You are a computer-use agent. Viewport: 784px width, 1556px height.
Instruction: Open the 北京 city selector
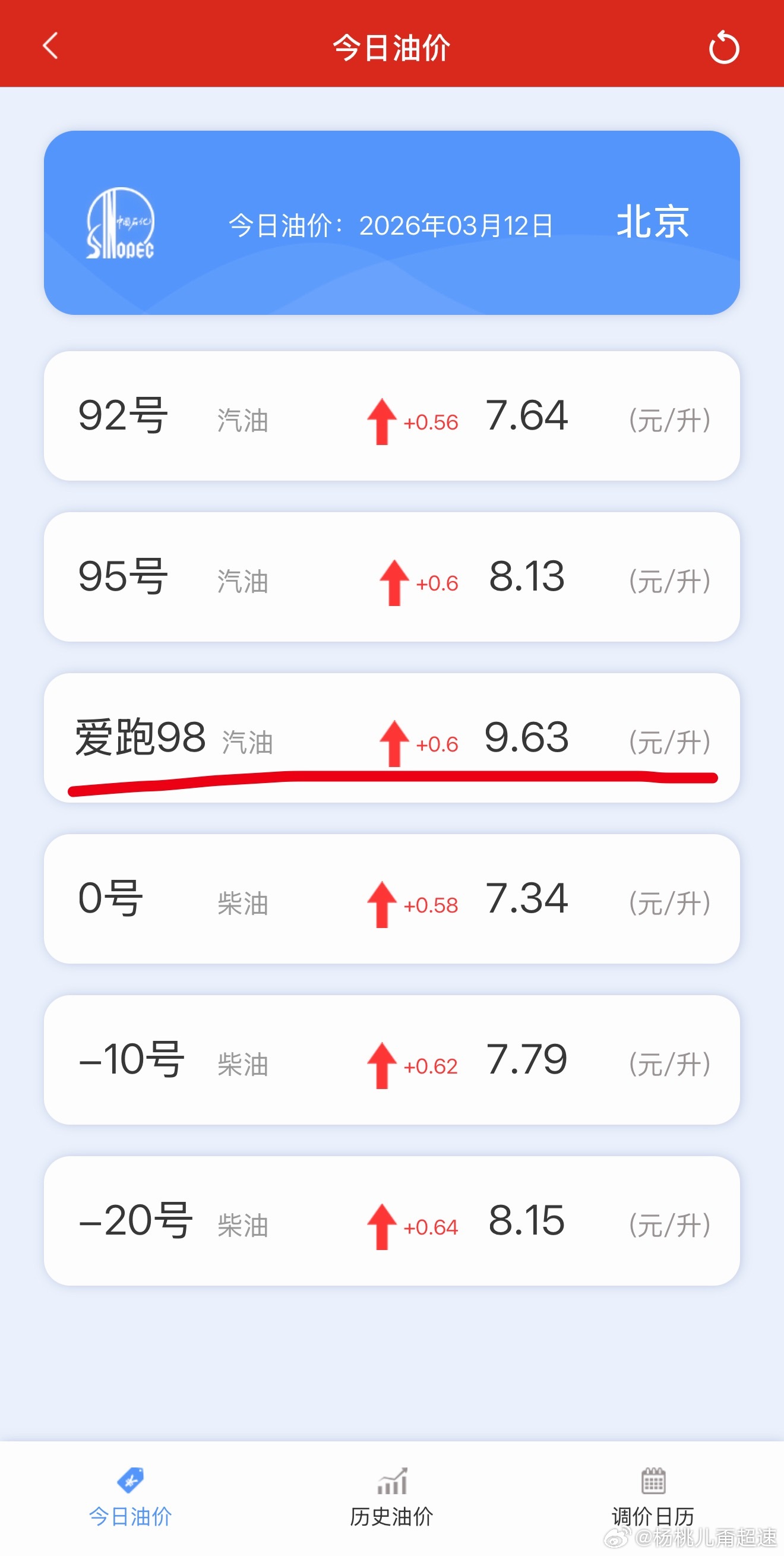[651, 224]
